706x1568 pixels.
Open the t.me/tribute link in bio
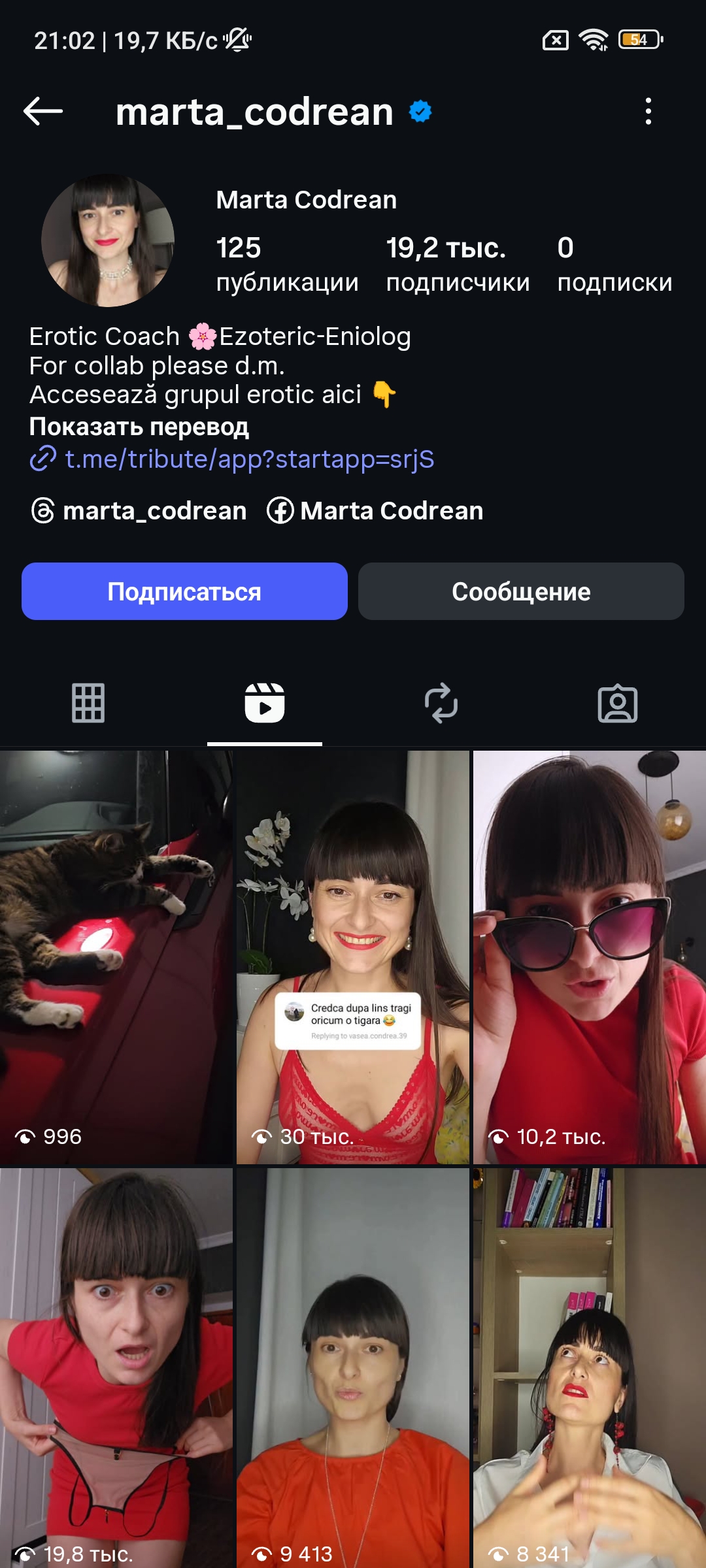(248, 459)
